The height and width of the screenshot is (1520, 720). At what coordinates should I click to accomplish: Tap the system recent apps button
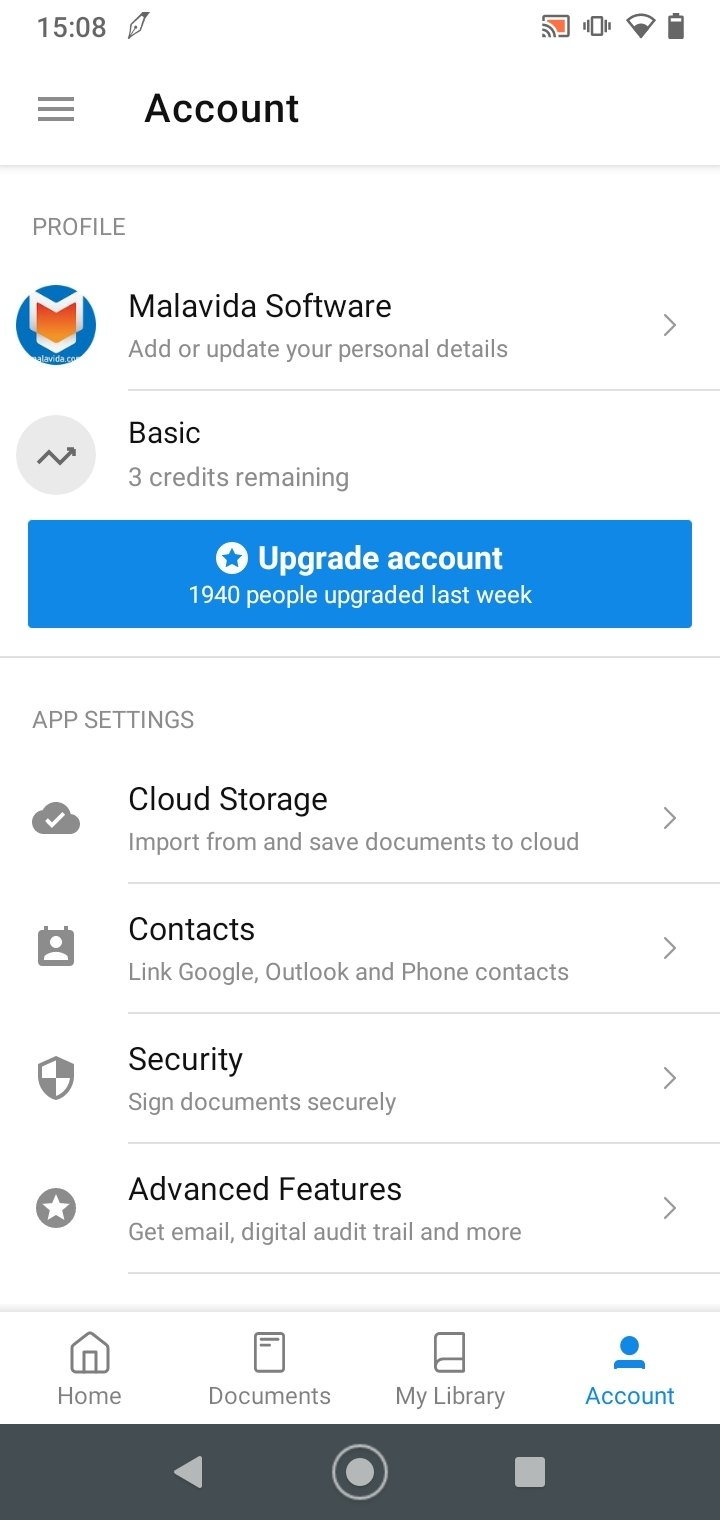click(x=530, y=1471)
